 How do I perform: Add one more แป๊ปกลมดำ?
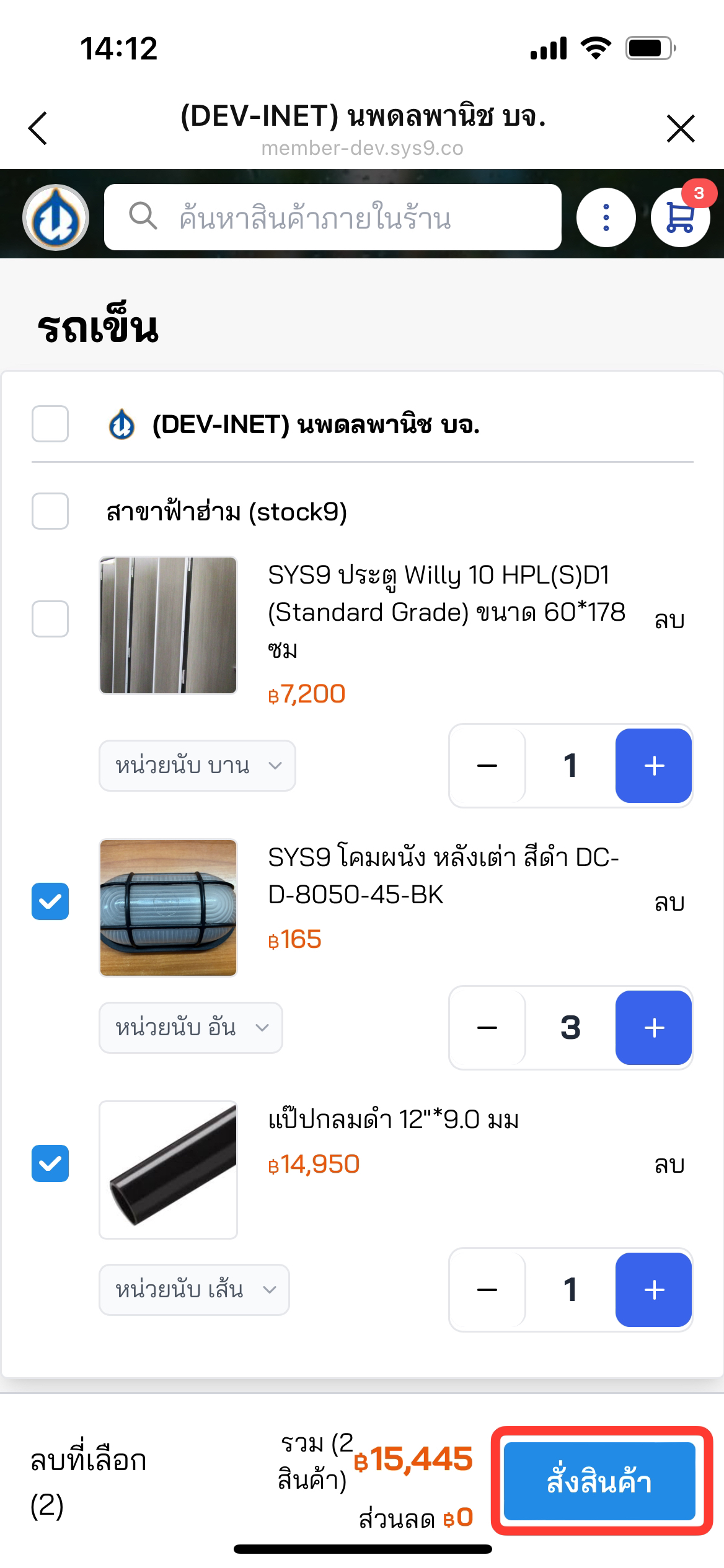[653, 1290]
